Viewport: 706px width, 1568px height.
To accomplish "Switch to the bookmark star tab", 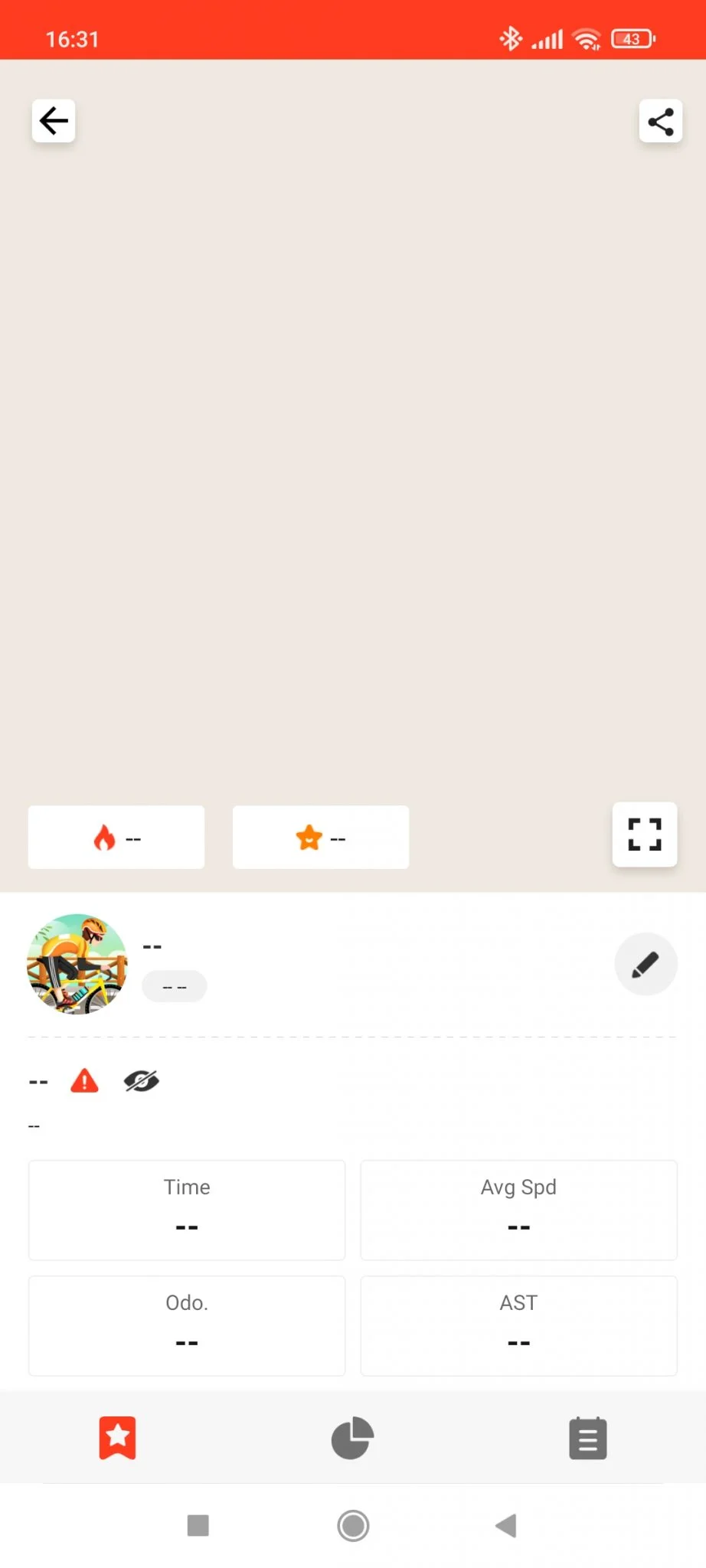I will pyautogui.click(x=117, y=1438).
